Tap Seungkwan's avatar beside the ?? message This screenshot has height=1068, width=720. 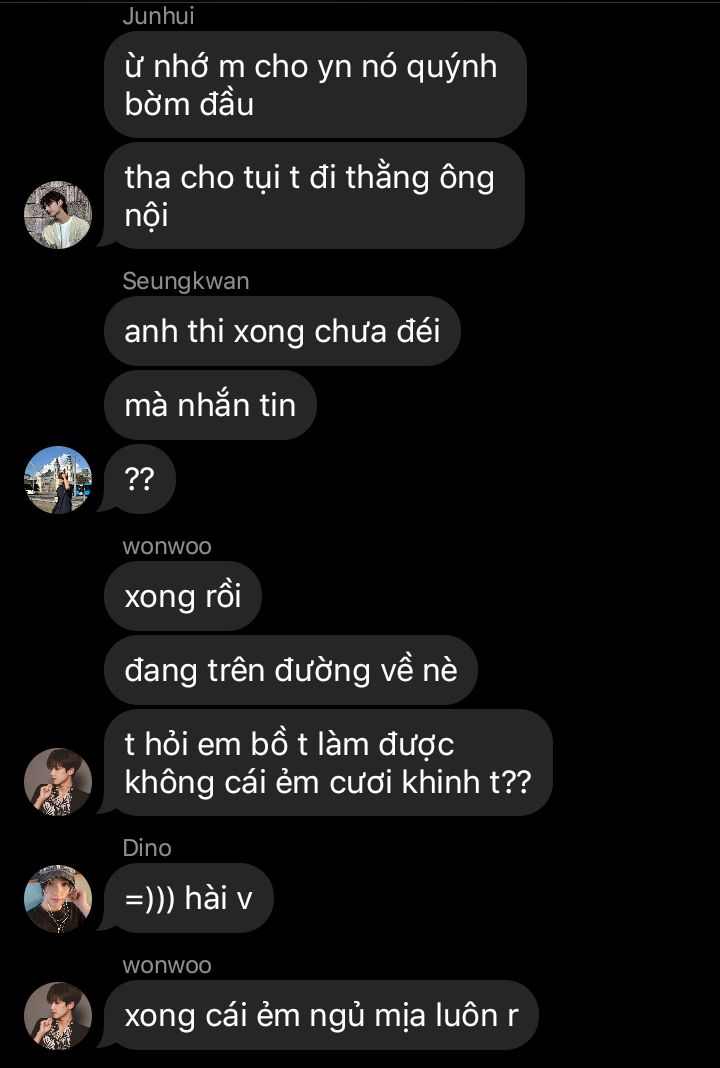58,480
